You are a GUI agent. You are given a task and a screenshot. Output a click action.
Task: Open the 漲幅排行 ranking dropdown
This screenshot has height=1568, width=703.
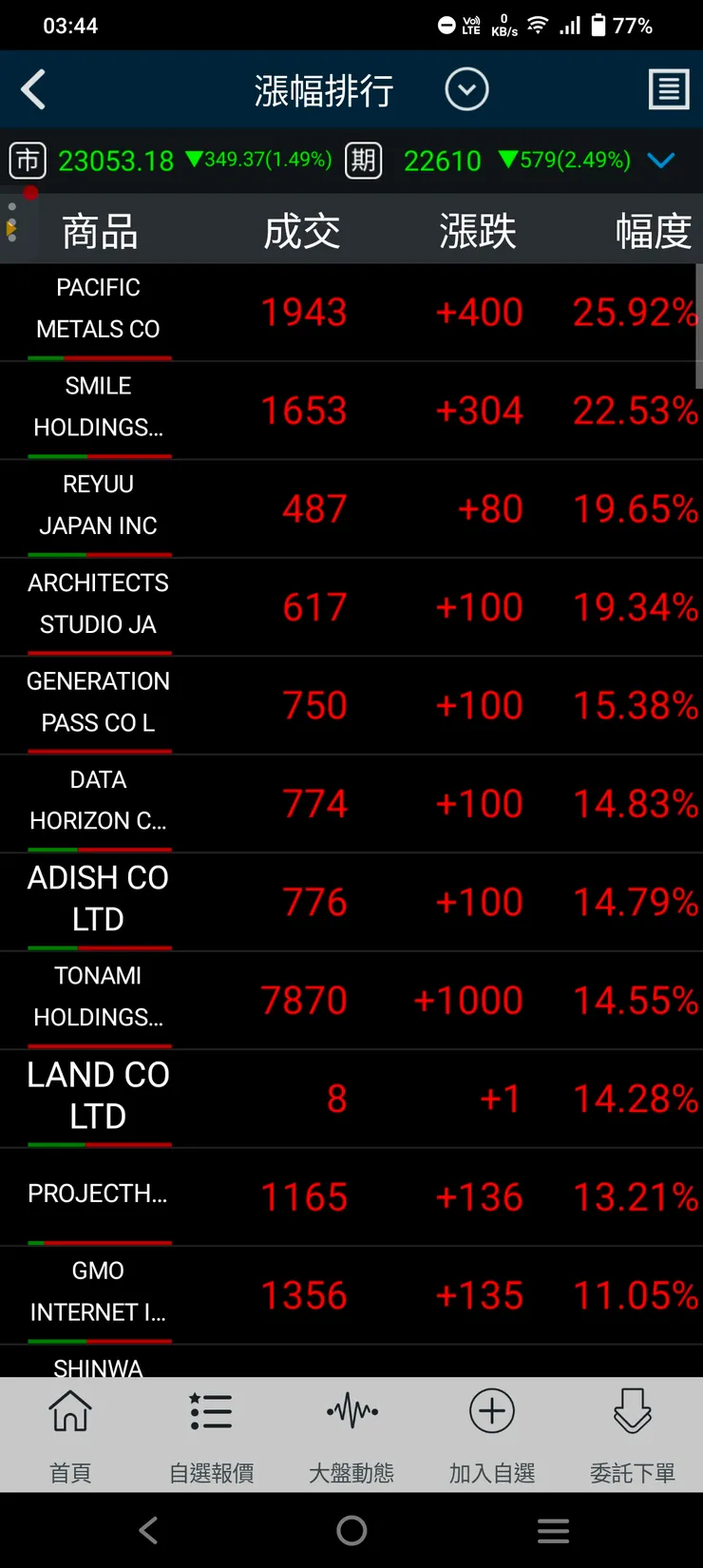pos(466,90)
